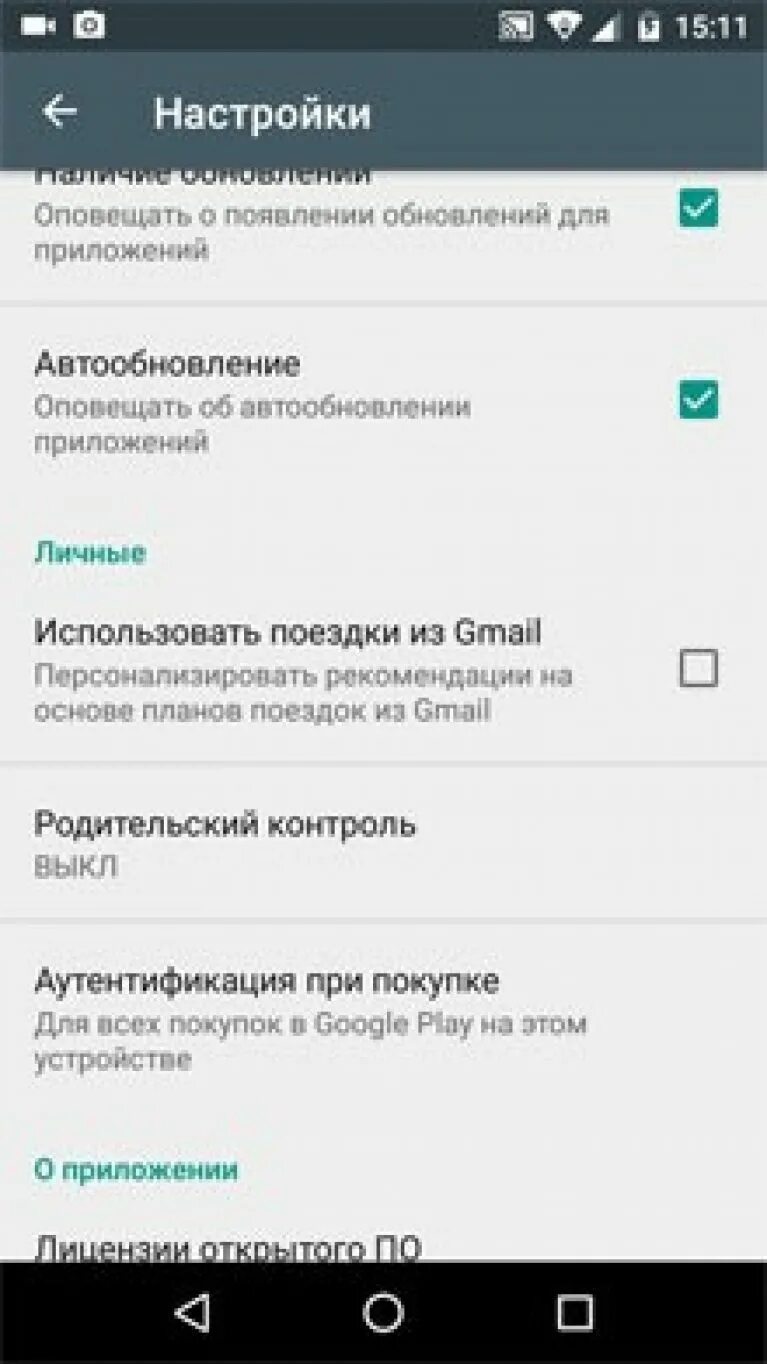This screenshot has width=767, height=1364.
Task: Tap the system home button
Action: (x=383, y=1313)
